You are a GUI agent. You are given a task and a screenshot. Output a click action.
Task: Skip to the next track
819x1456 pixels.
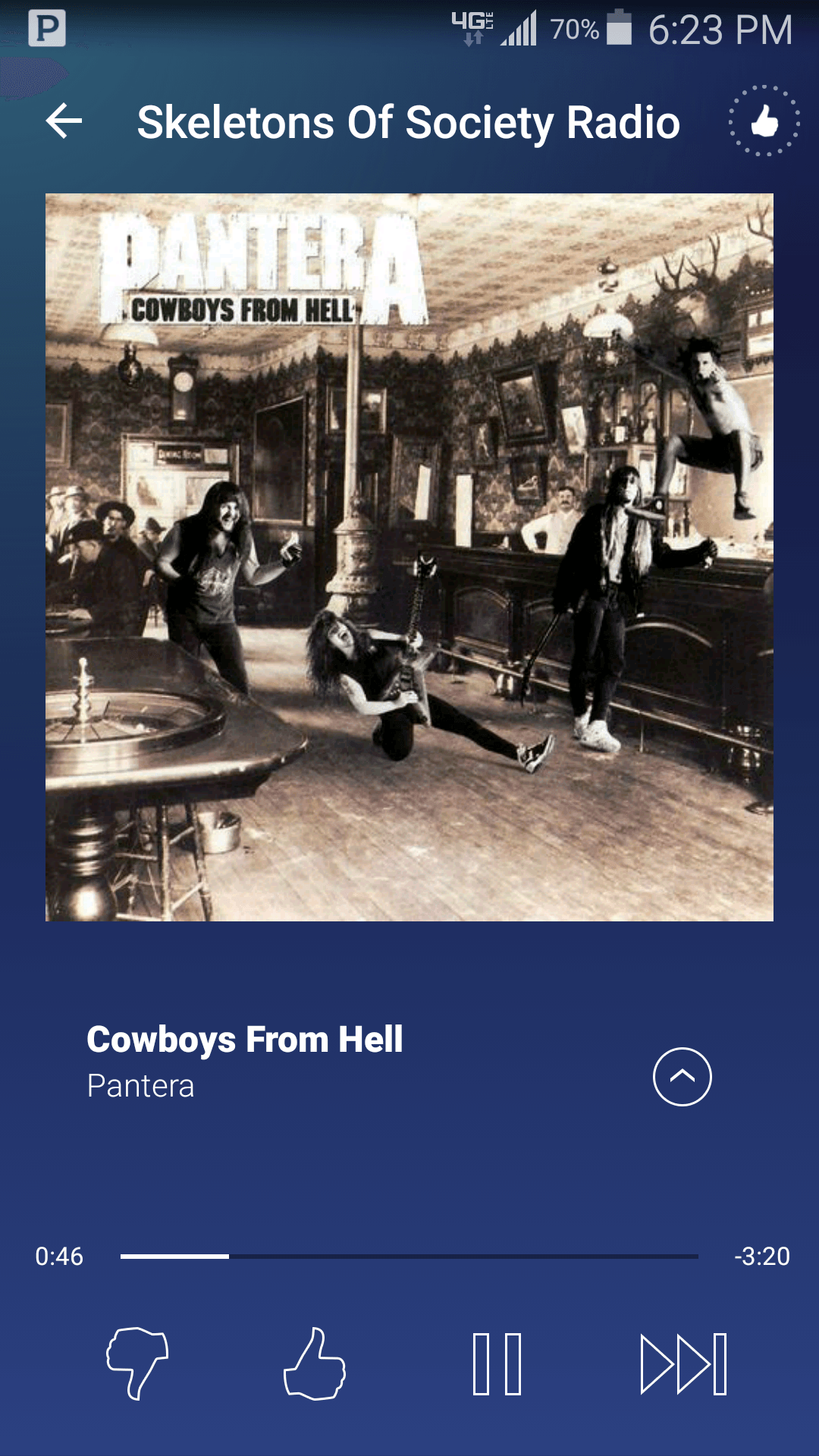click(682, 1363)
